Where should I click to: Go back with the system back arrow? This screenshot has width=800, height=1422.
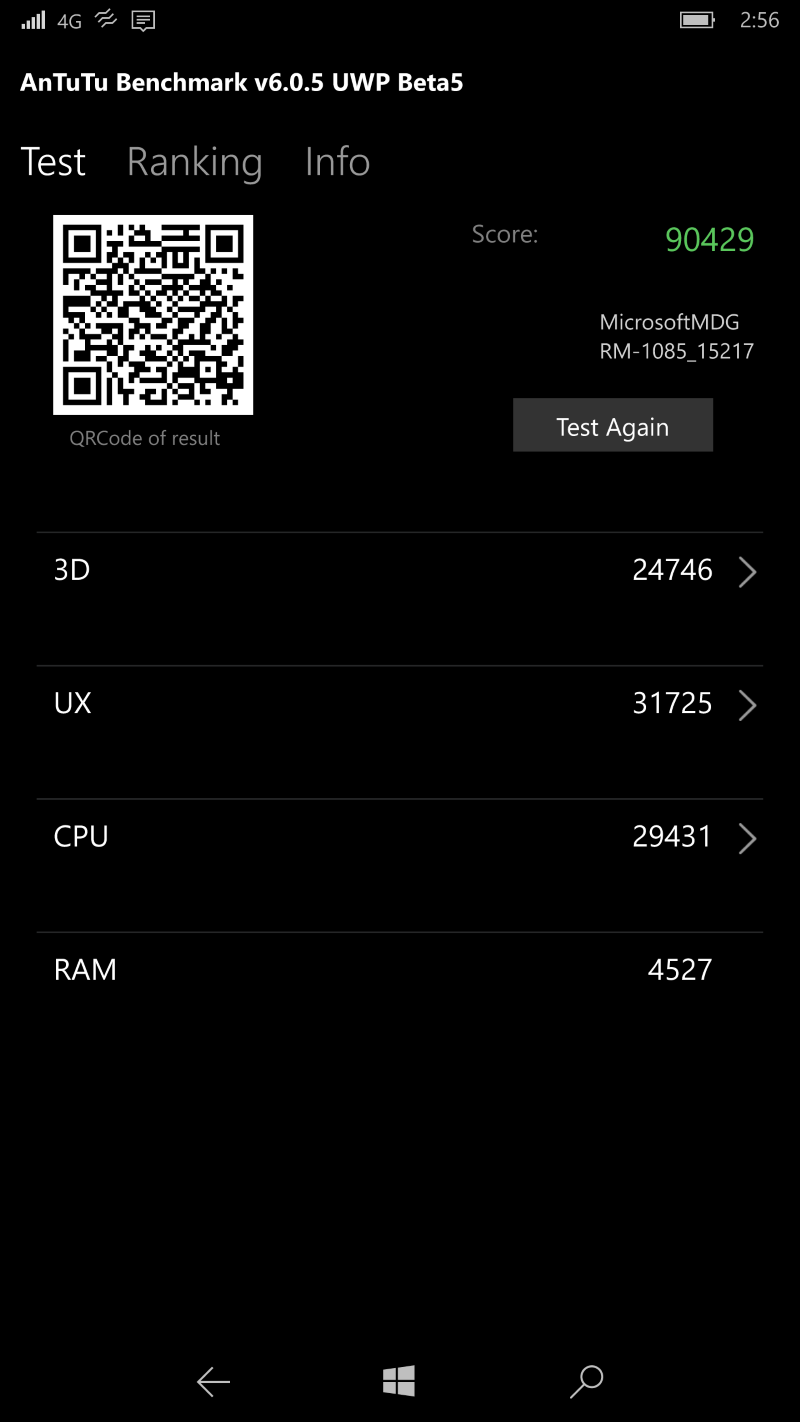(213, 1382)
